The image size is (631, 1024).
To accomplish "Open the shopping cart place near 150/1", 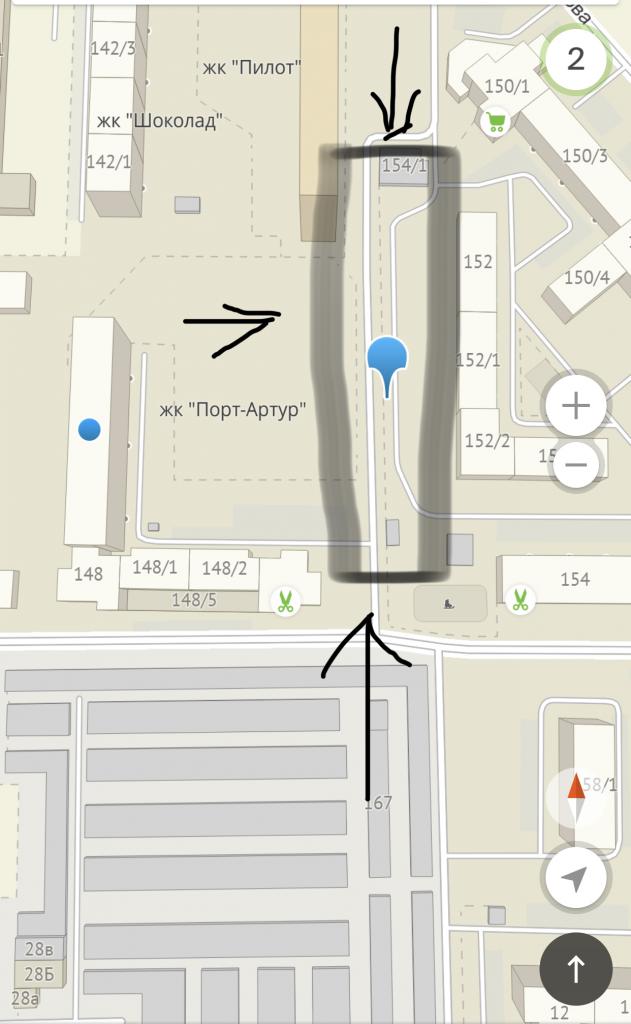I will (494, 123).
